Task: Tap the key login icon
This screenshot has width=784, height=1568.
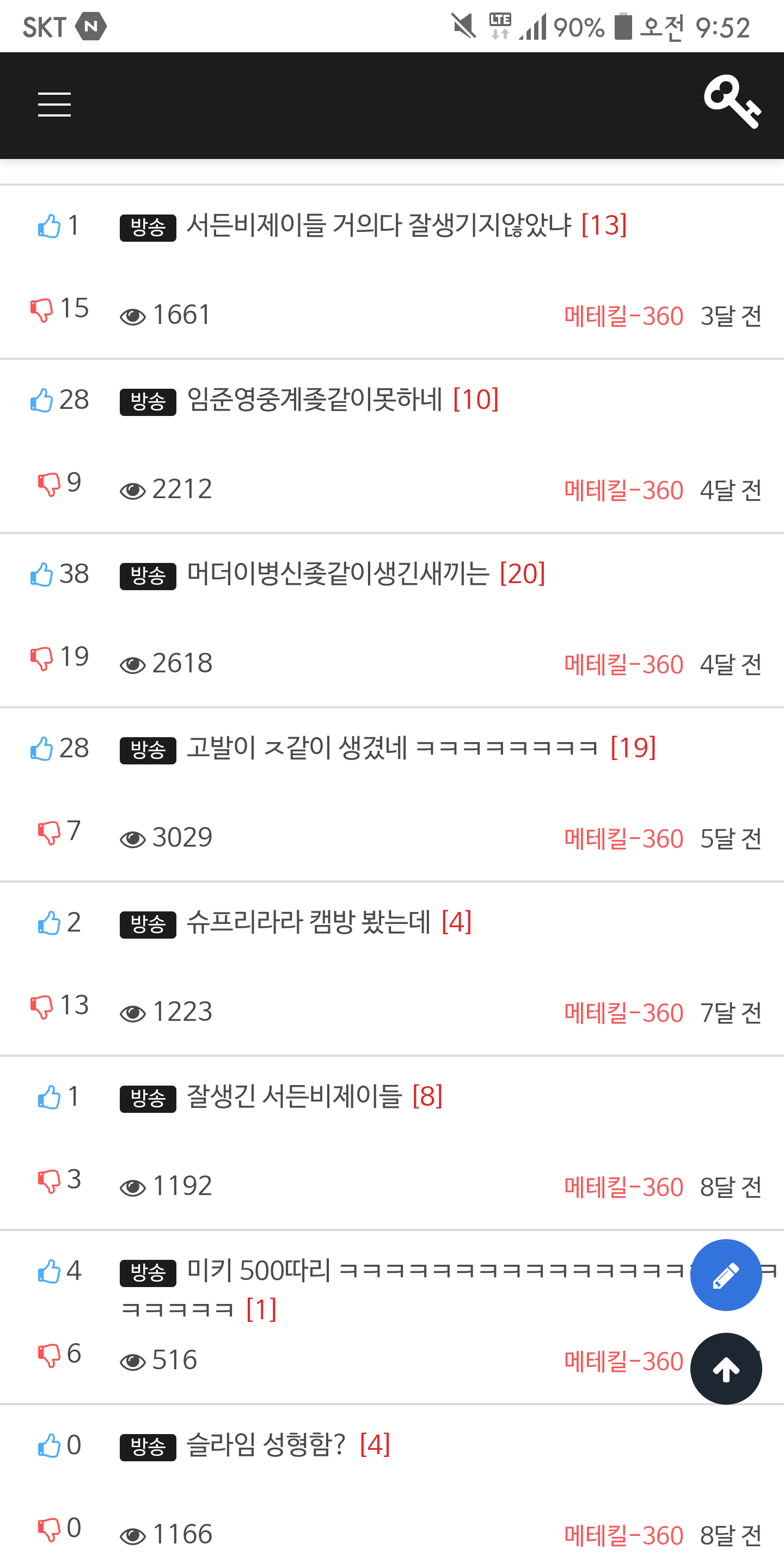Action: point(732,102)
